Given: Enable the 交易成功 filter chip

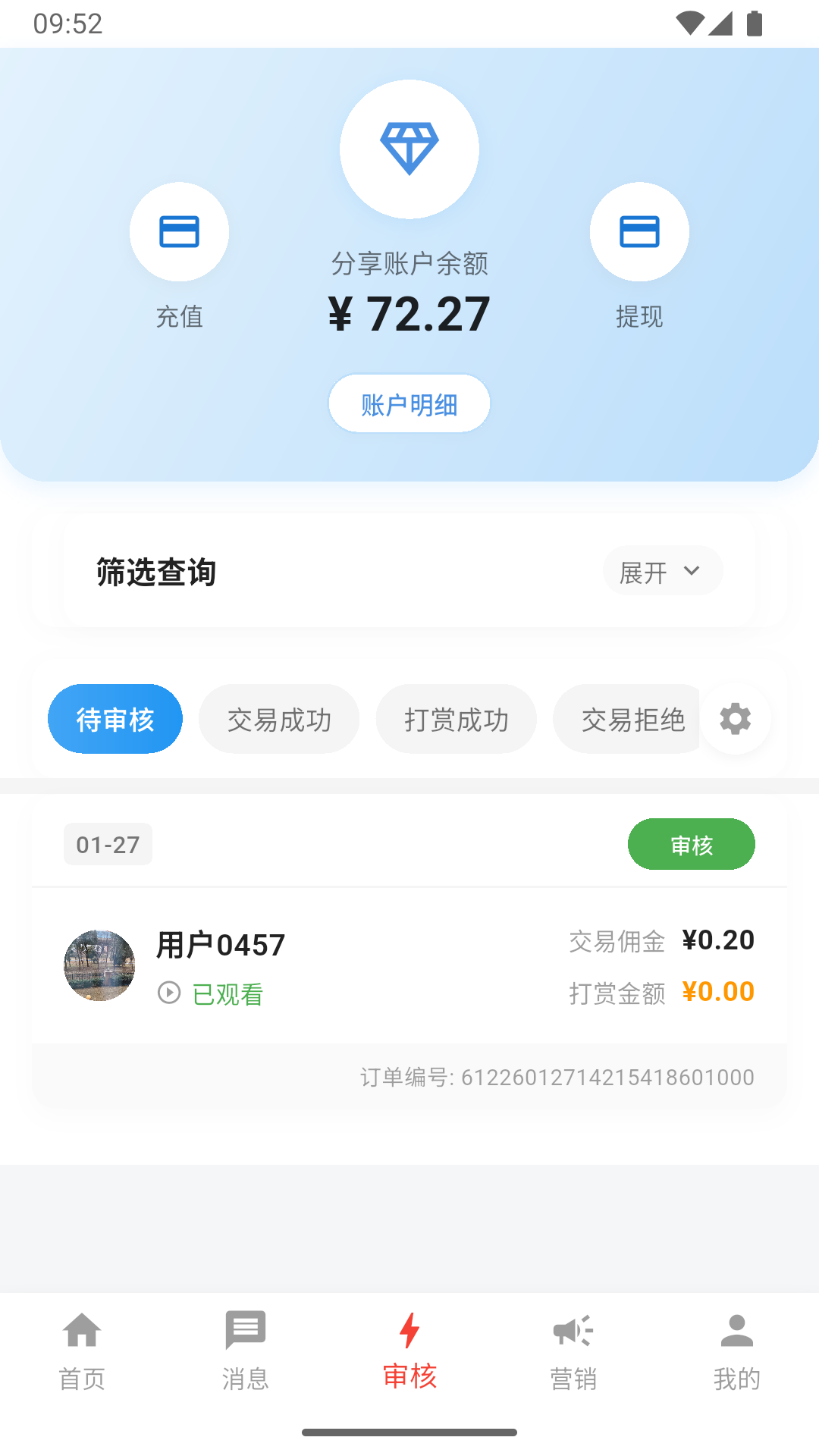Looking at the screenshot, I should (x=279, y=718).
